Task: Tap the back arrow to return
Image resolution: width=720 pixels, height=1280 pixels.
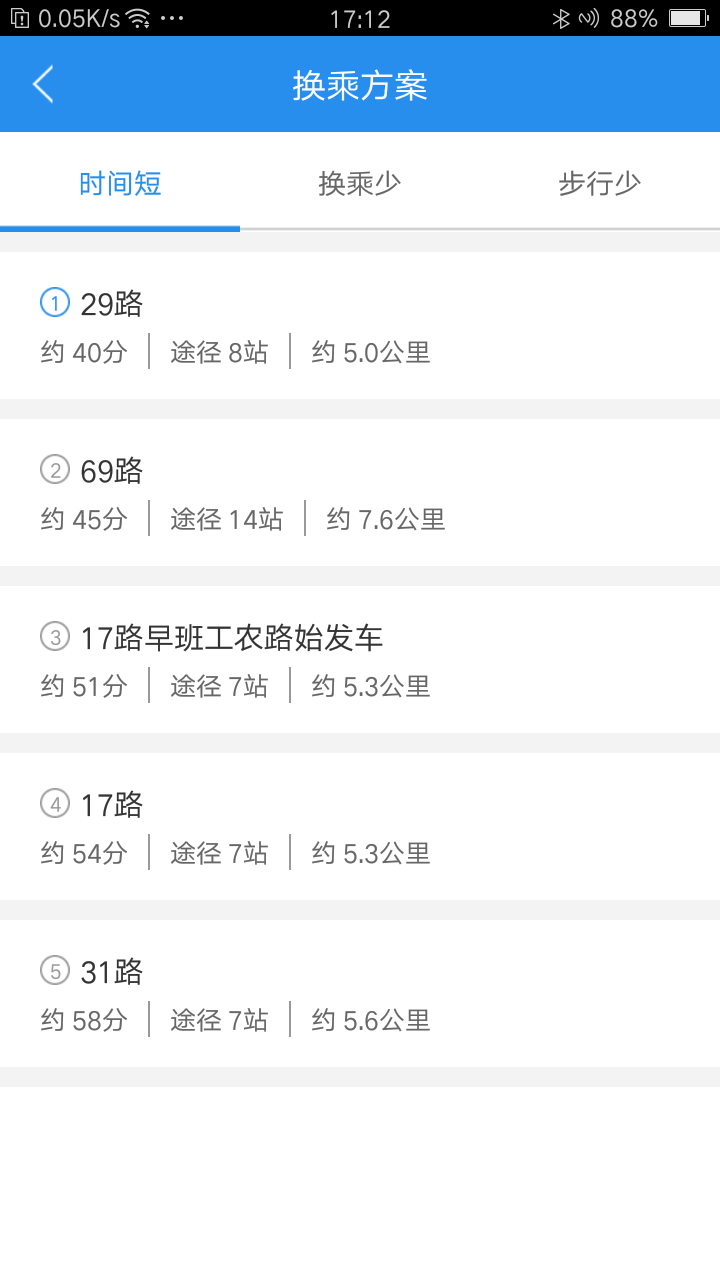Action: click(x=42, y=84)
